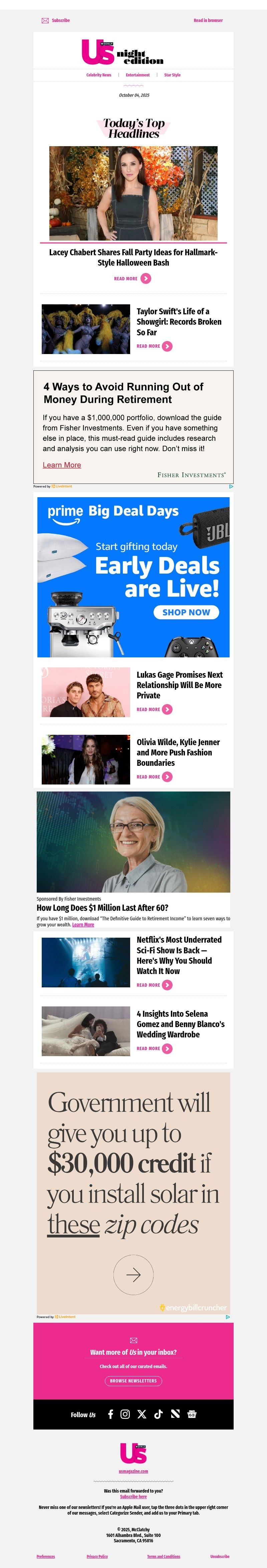Open the Entertainment section link
The height and width of the screenshot is (1568, 267).
click(x=138, y=75)
